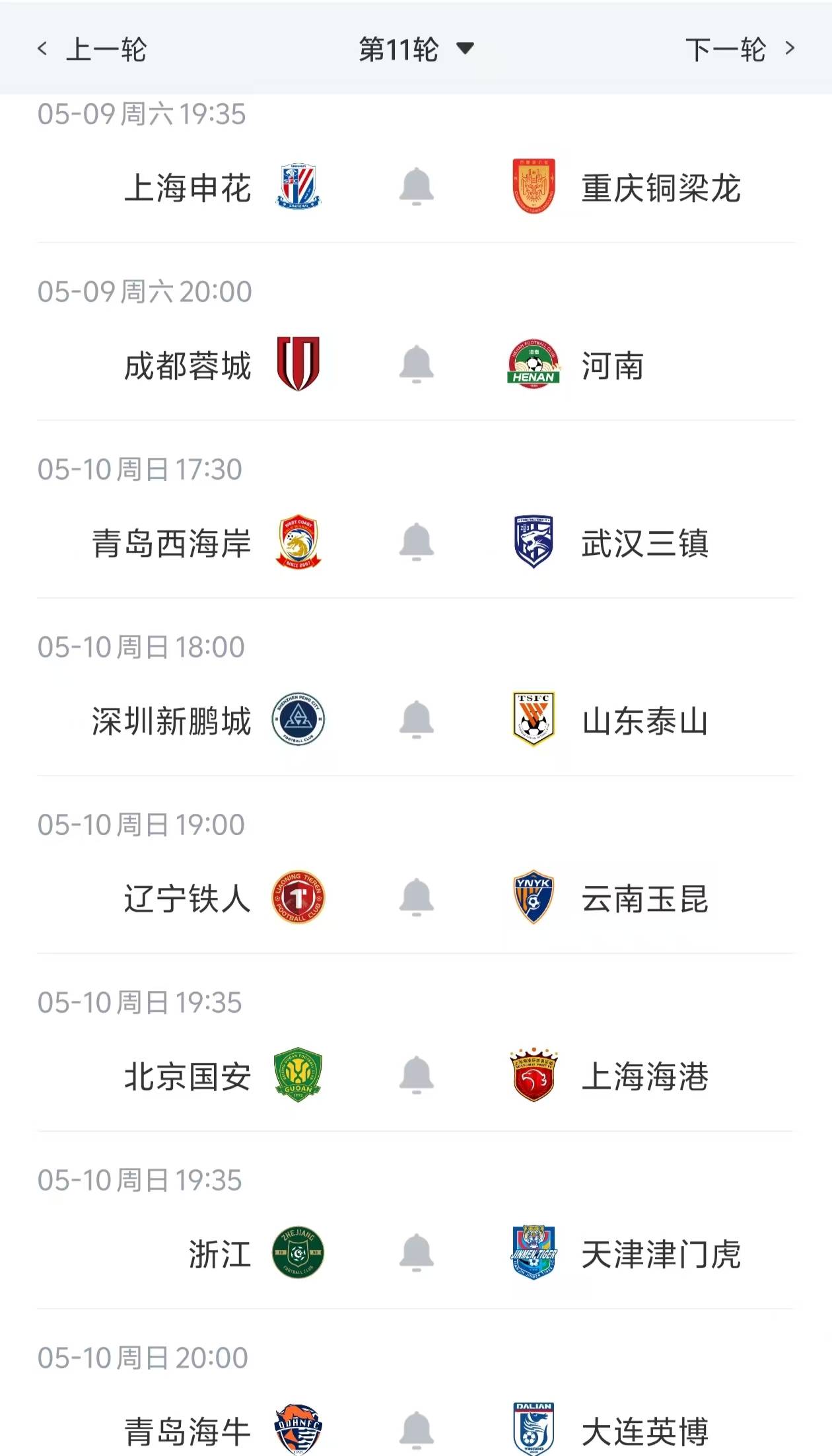The image size is (832, 1456).
Task: Go to the next round 下一轮
Action: click(740, 49)
